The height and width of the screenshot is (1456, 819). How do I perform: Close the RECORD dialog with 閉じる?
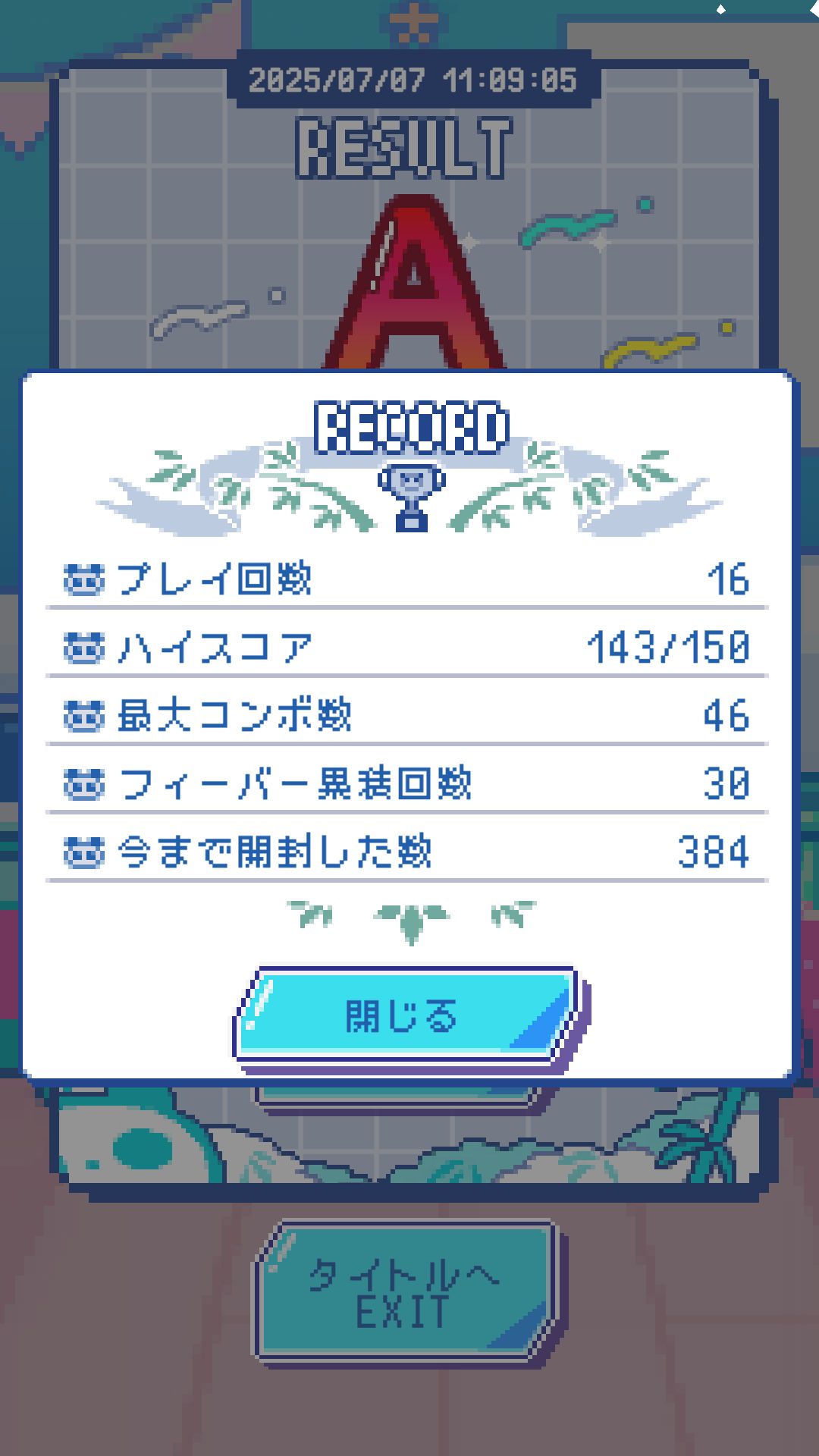point(406,1015)
